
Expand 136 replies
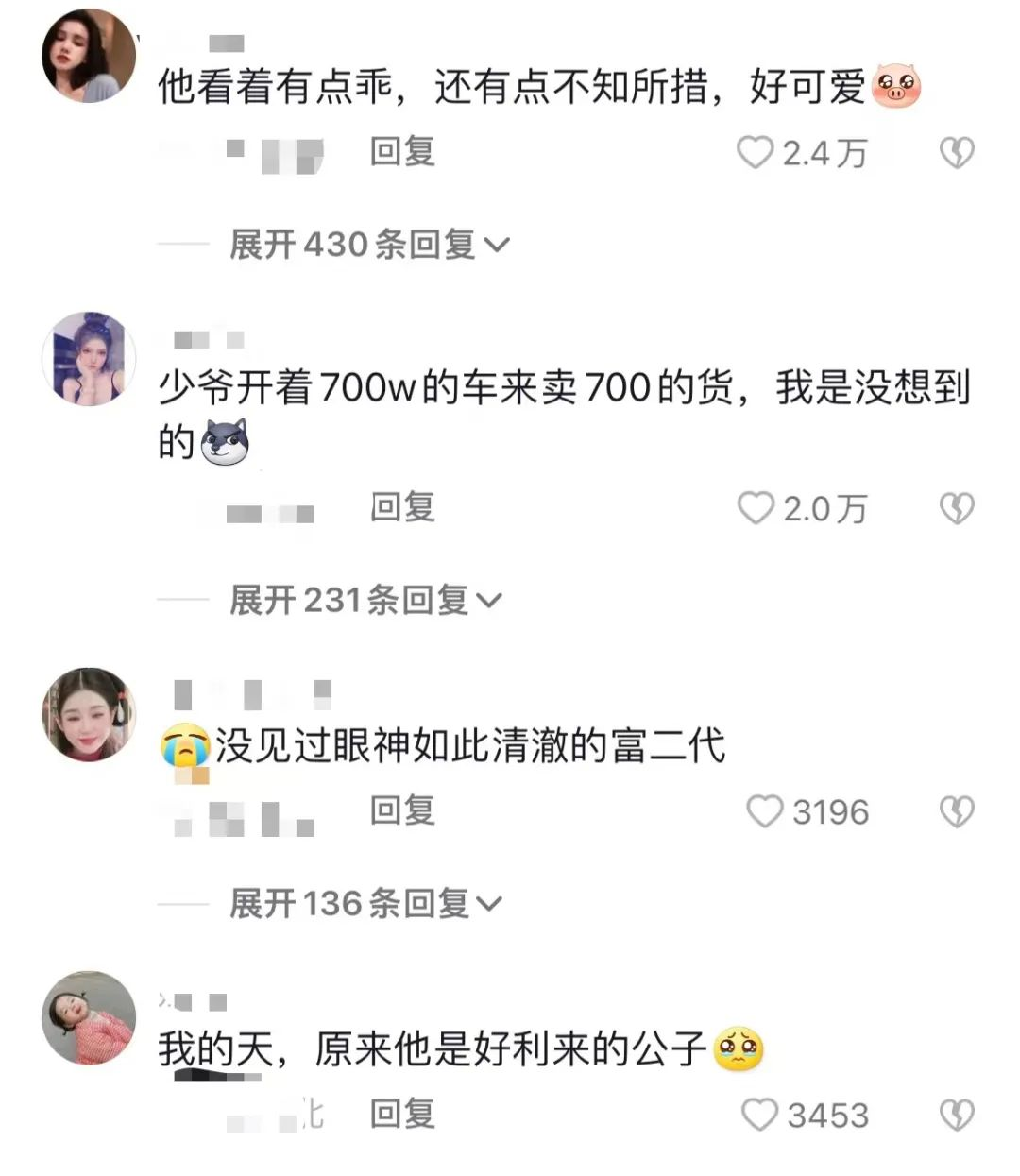tap(365, 904)
